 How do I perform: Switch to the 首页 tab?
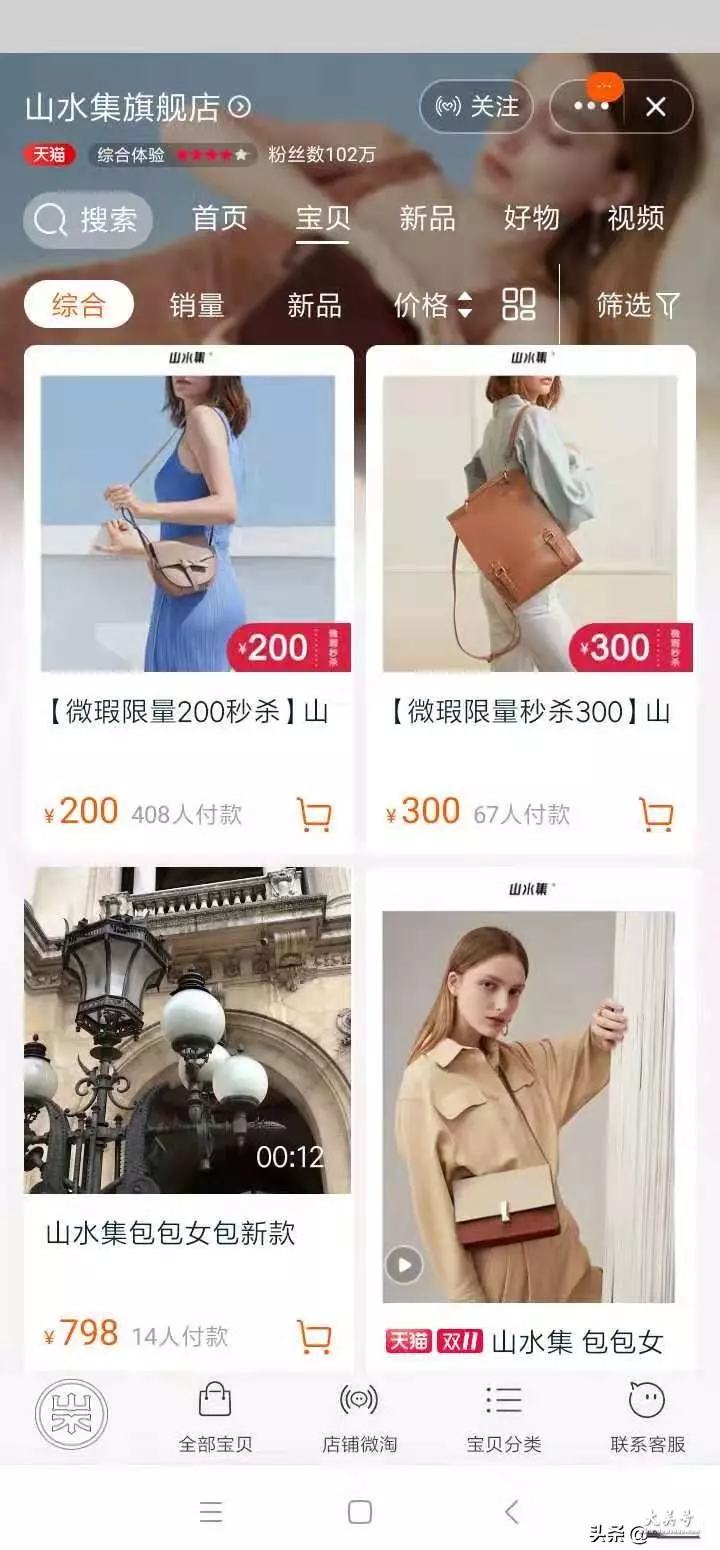click(x=220, y=218)
